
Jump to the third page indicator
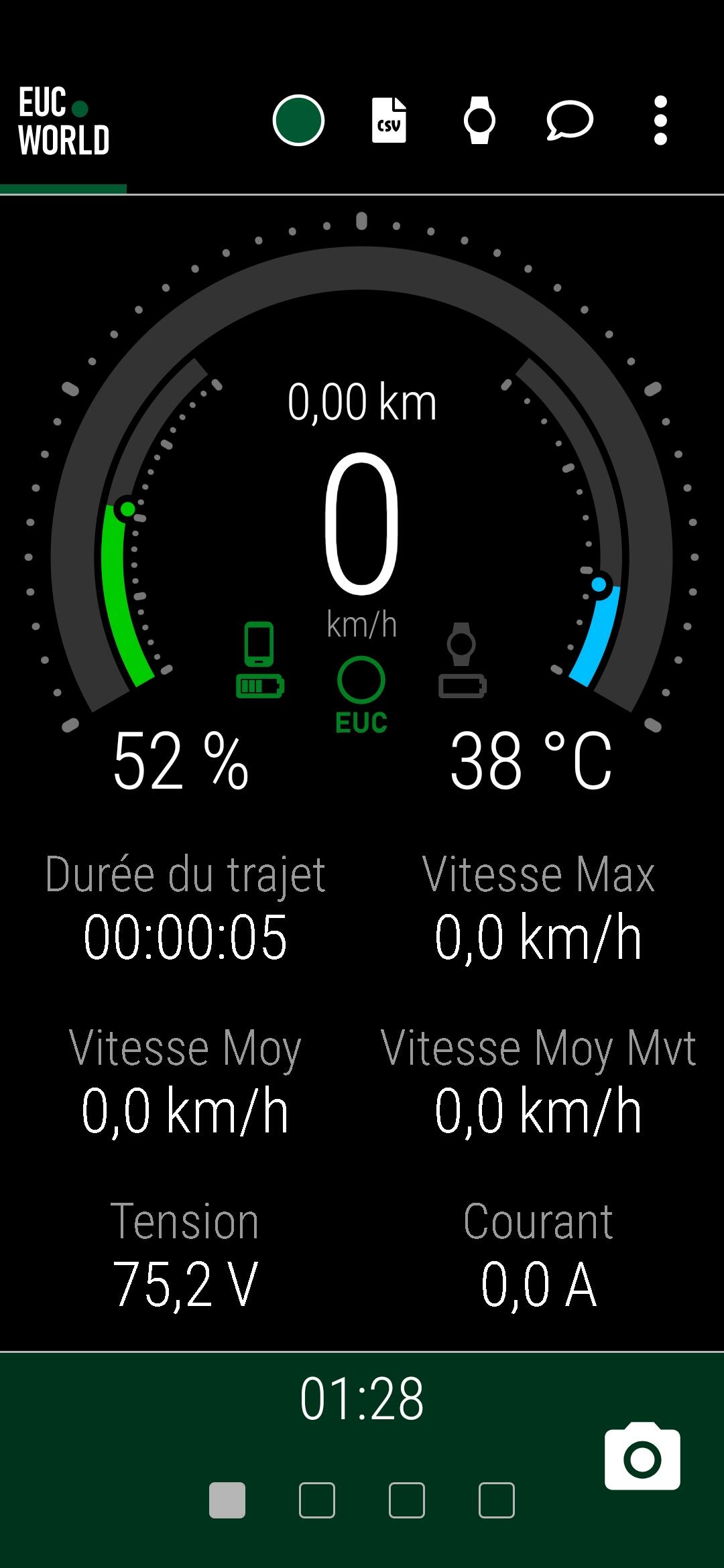click(x=407, y=1500)
